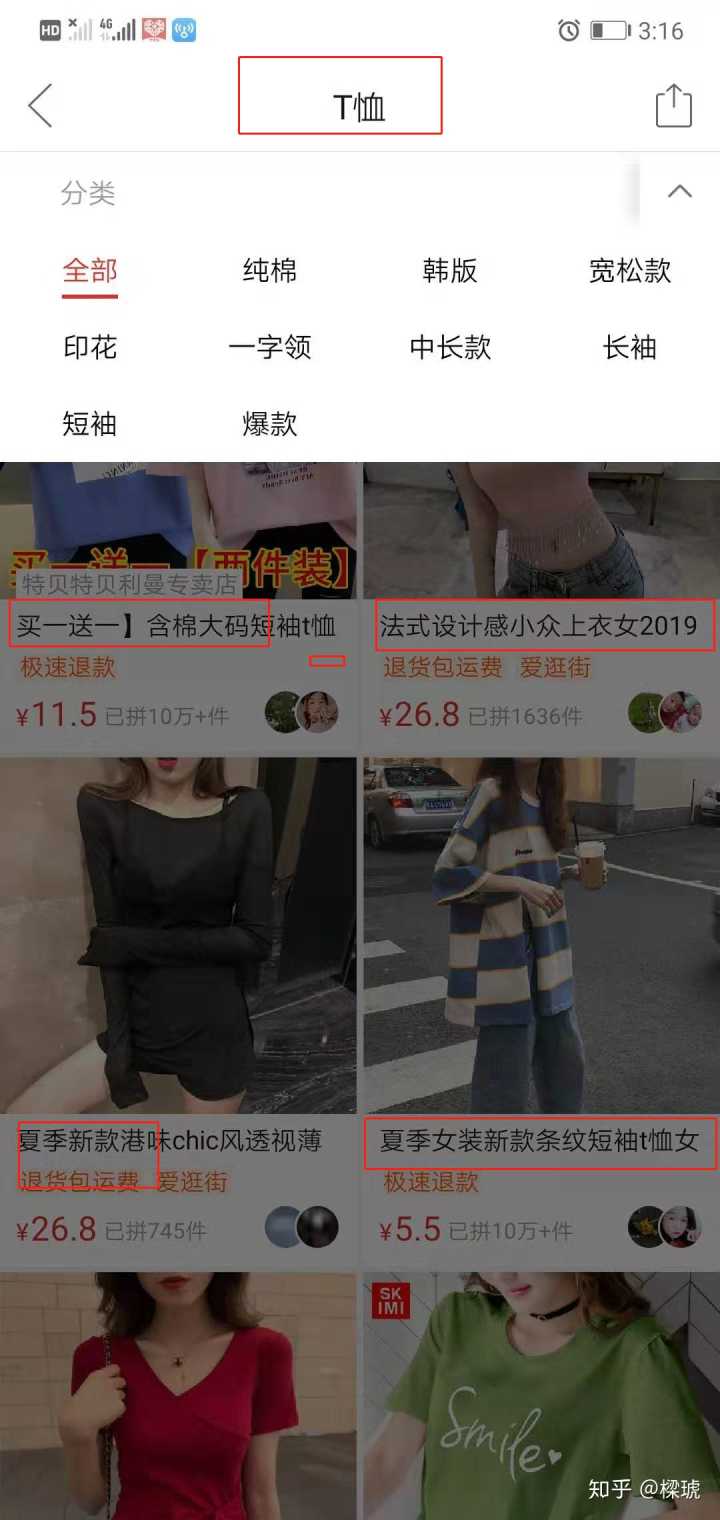
Task: Filter by 纯棉
Action: click(269, 271)
